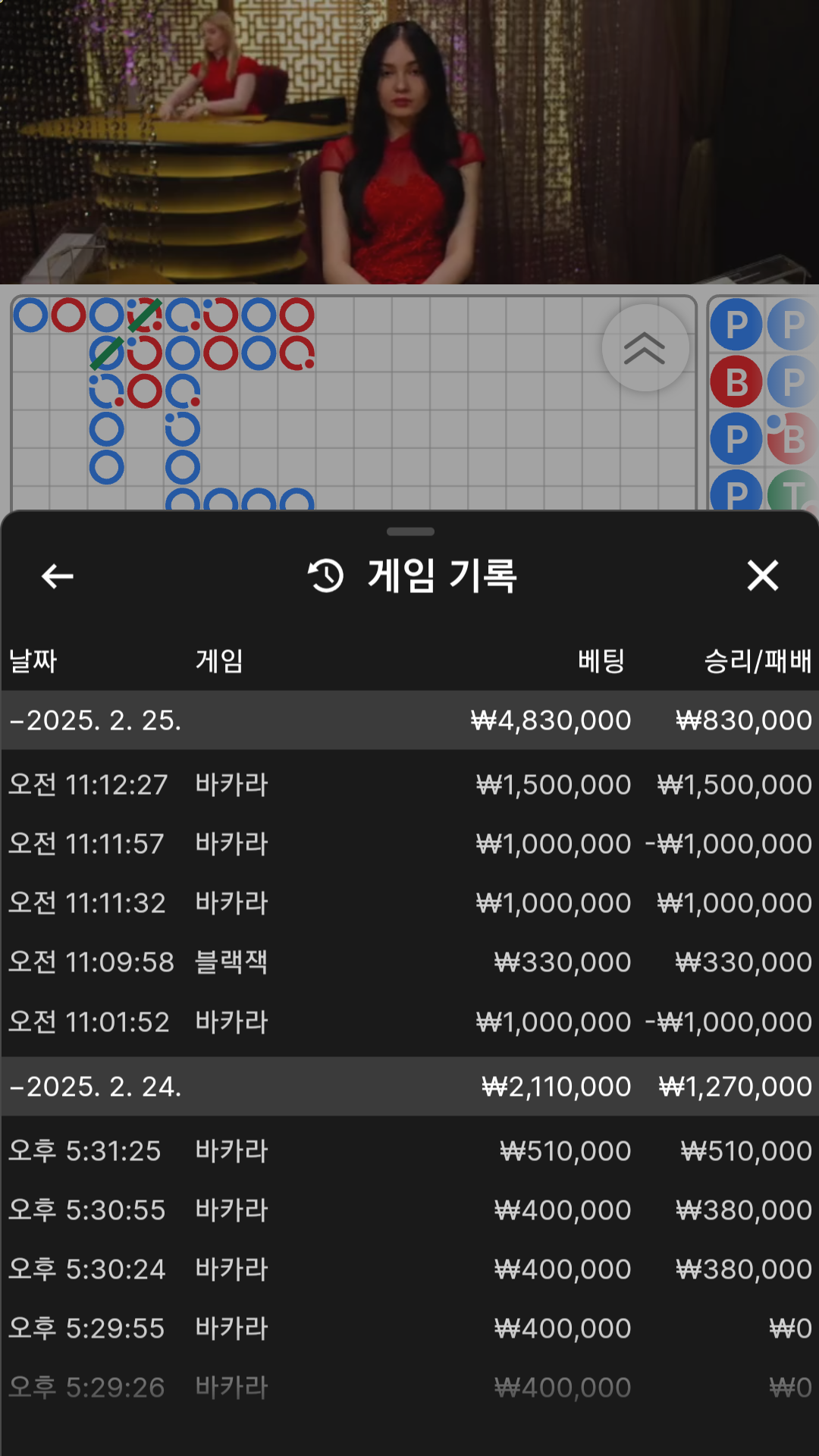Go back from the game history panel

(58, 576)
